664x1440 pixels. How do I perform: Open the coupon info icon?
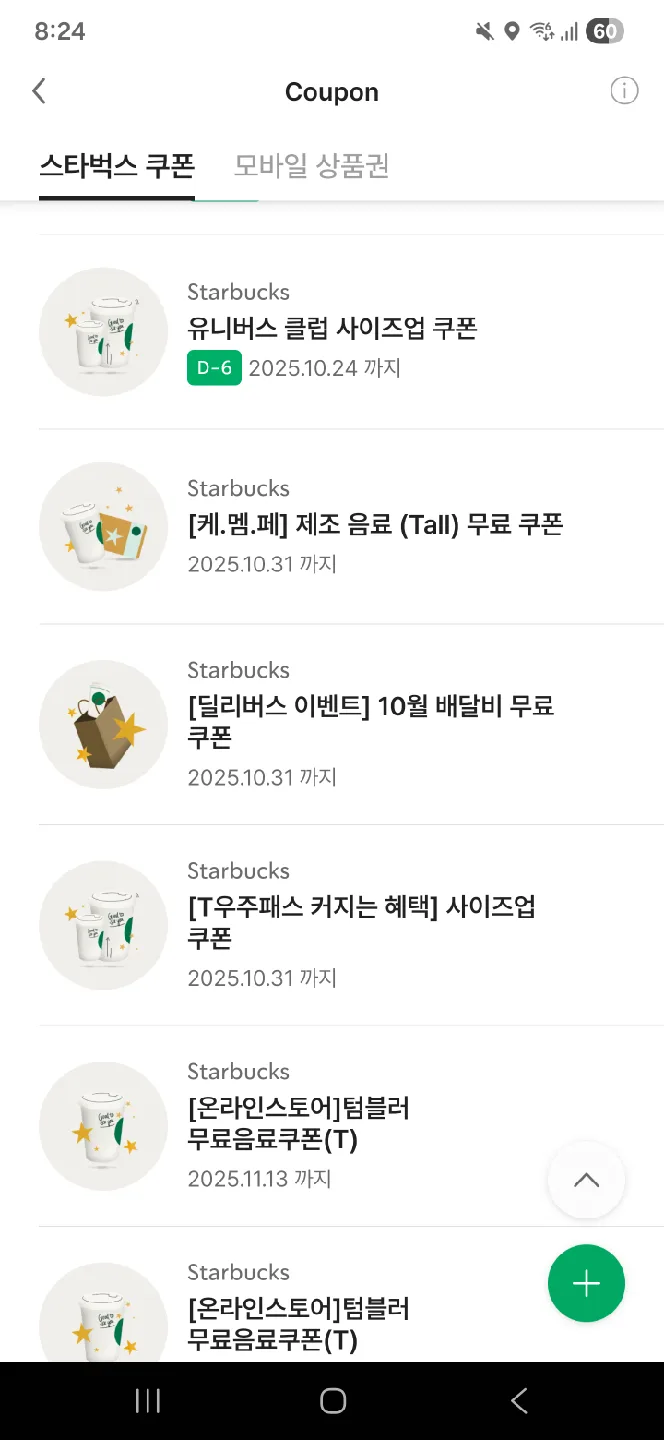pyautogui.click(x=624, y=91)
